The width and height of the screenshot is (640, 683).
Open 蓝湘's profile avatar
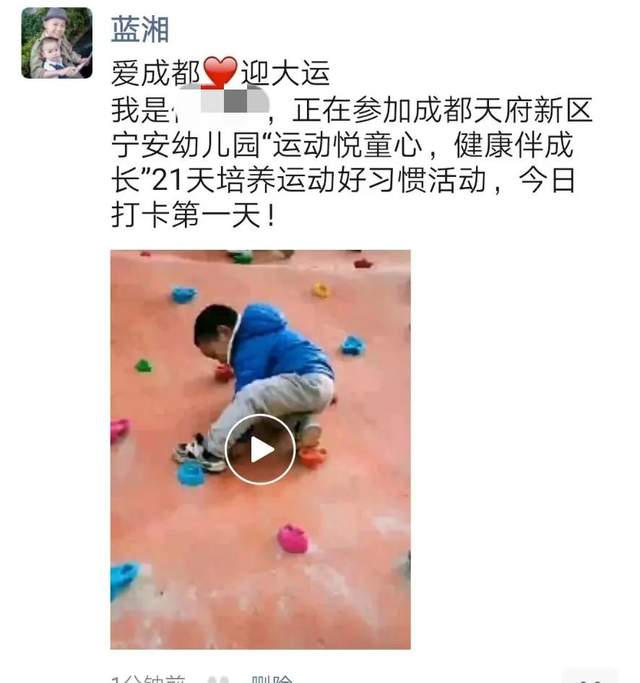point(57,43)
